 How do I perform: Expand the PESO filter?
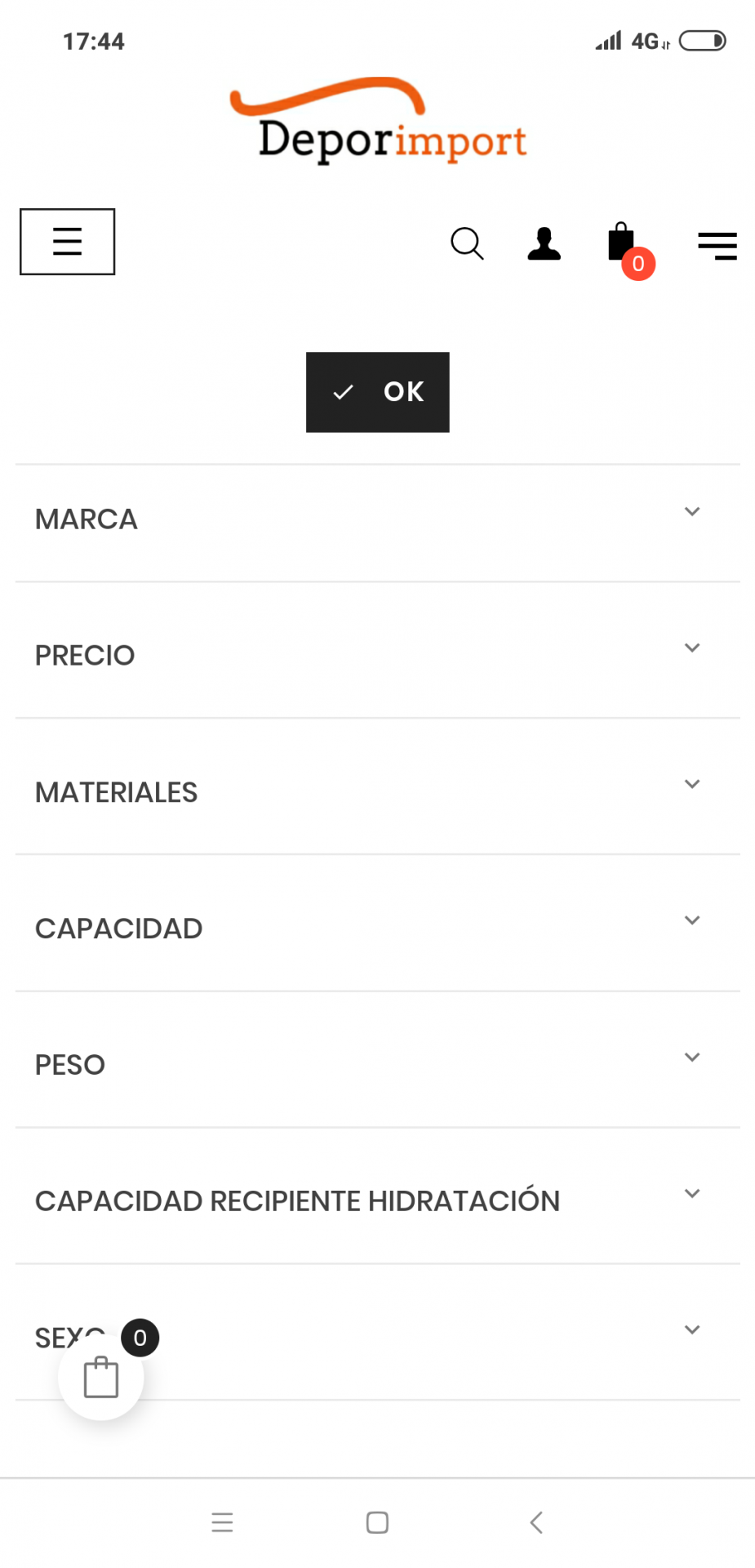point(377,1064)
